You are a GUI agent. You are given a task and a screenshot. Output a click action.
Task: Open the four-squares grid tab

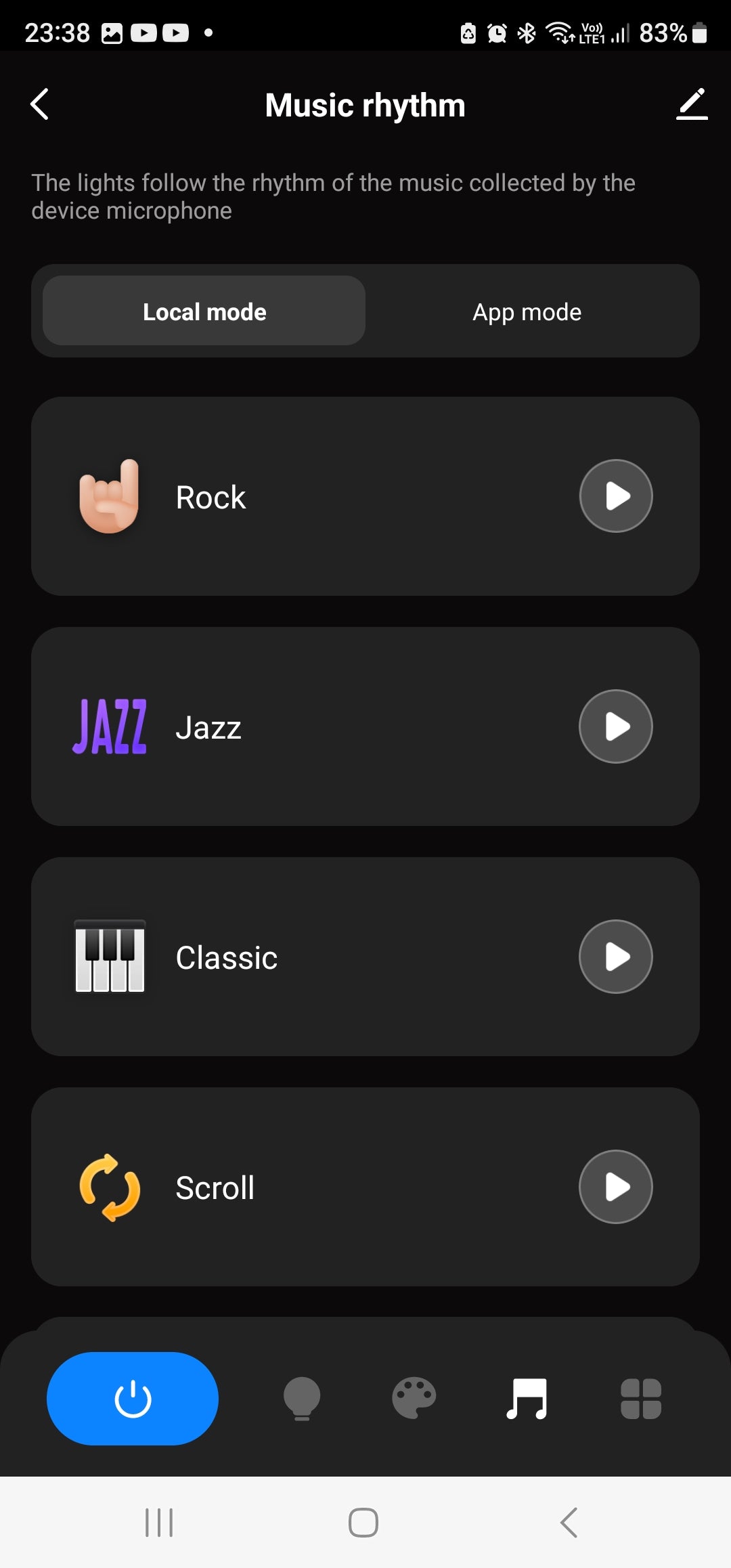click(640, 1398)
